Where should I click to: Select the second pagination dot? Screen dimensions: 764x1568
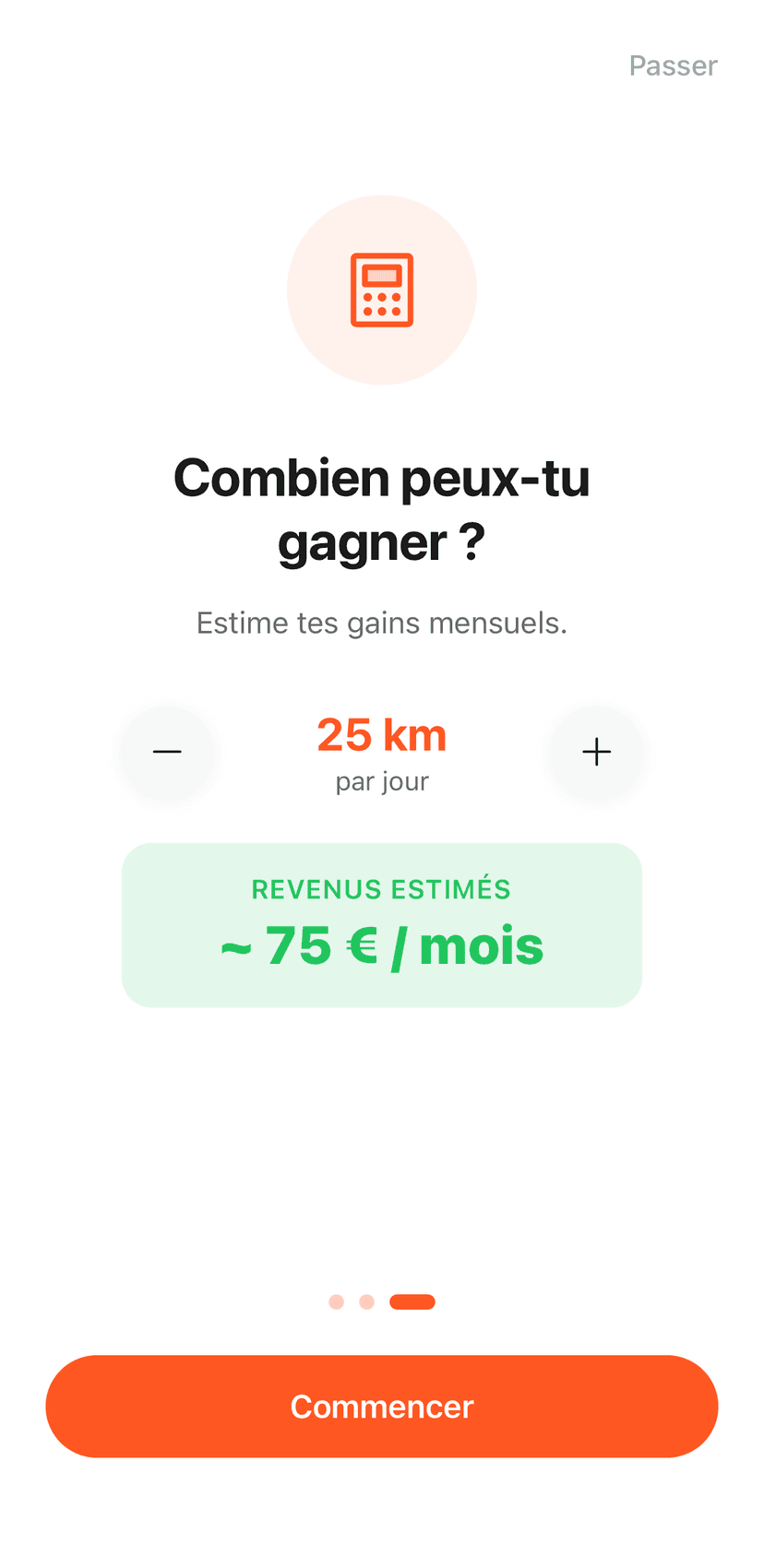pos(366,1301)
